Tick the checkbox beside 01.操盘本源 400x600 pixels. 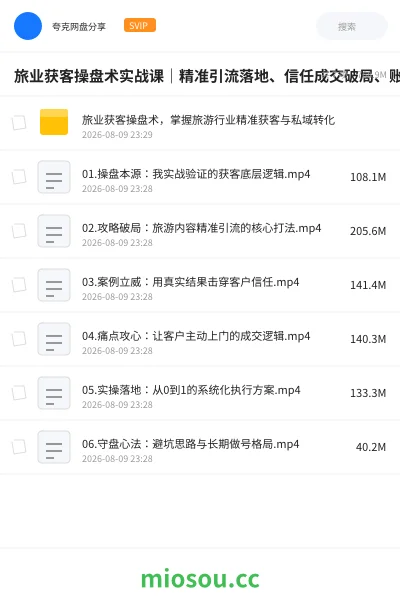[19, 177]
